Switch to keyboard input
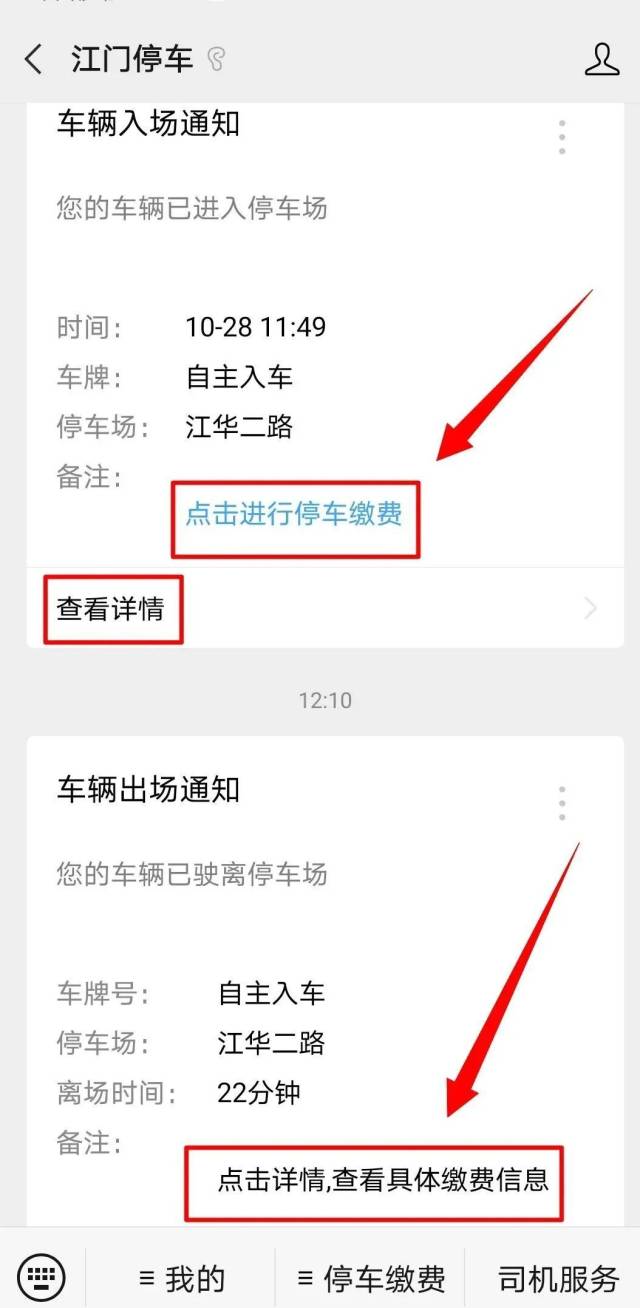This screenshot has width=640, height=1308. pyautogui.click(x=41, y=1277)
